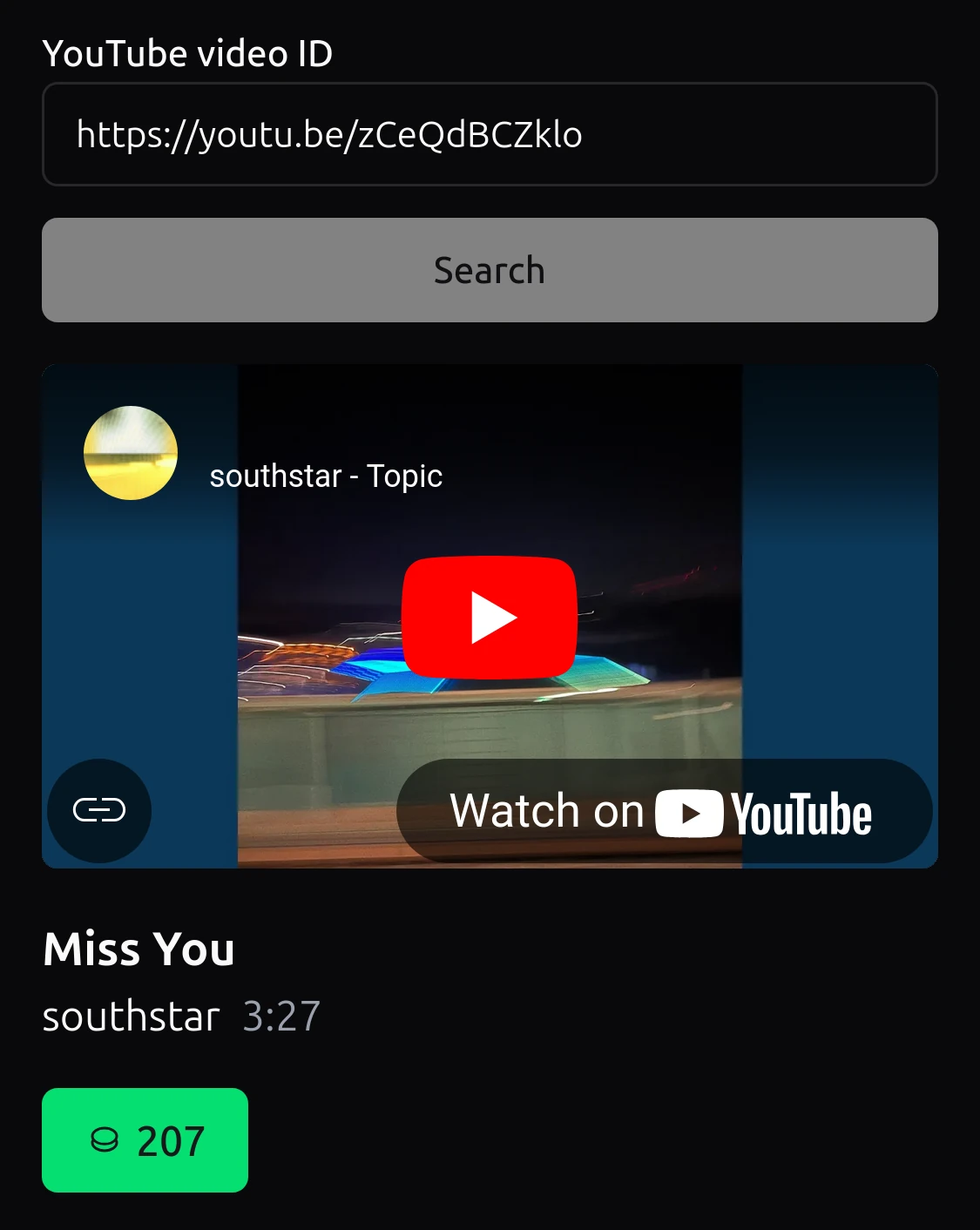Tap the Search button
This screenshot has width=980, height=1230.
point(489,270)
